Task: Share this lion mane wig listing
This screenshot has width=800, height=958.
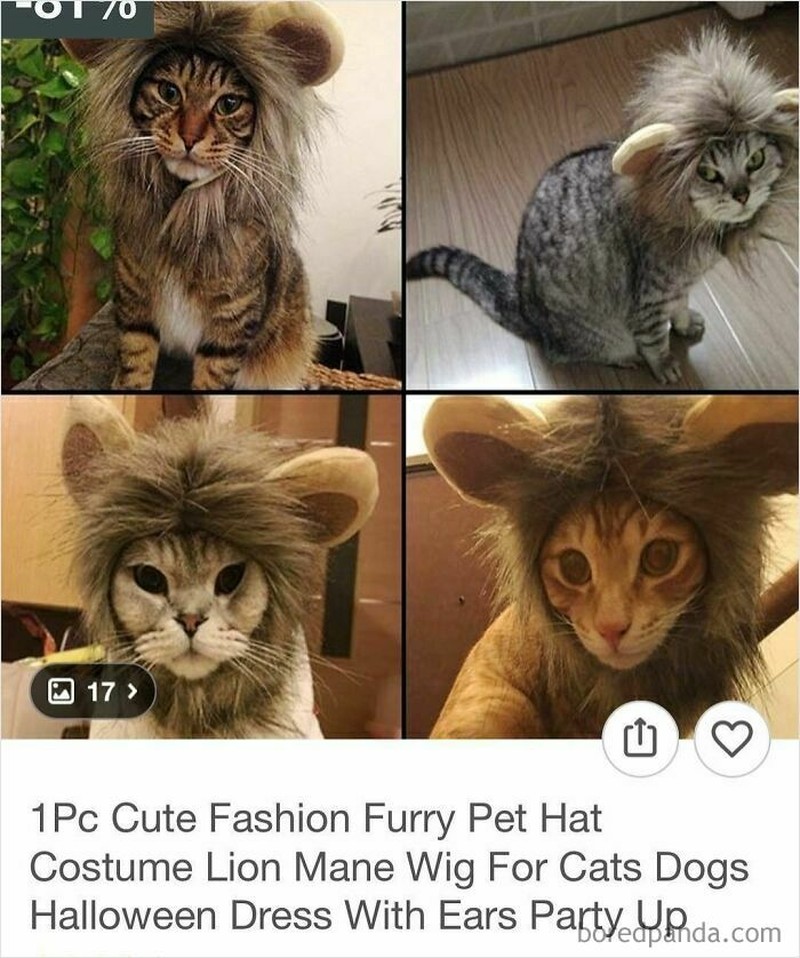Action: (x=640, y=740)
